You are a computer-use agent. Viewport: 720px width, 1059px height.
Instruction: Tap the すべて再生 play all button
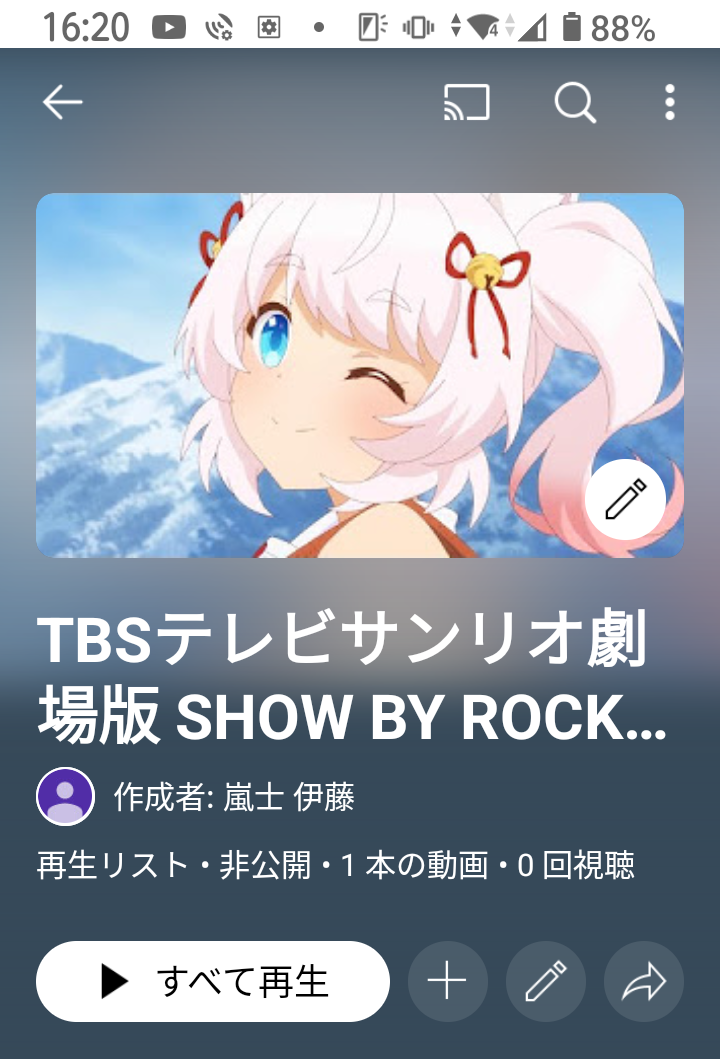[212, 981]
